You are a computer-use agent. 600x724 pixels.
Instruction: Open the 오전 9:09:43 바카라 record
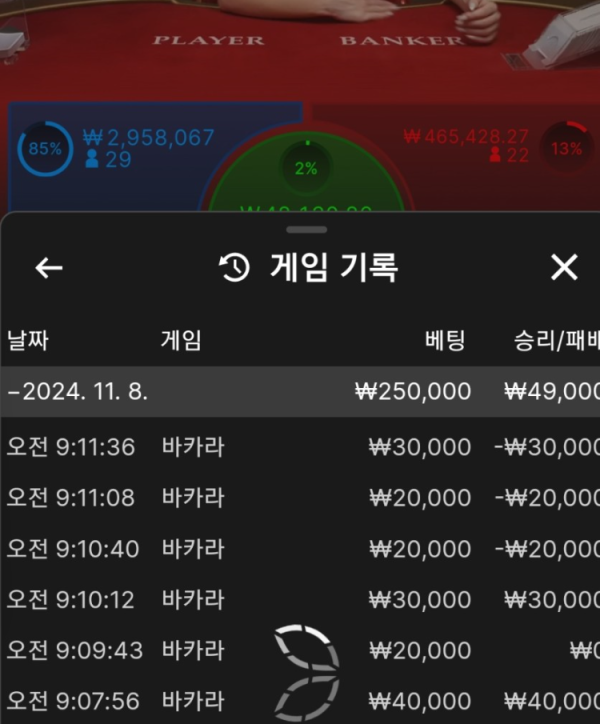pyautogui.click(x=300, y=650)
